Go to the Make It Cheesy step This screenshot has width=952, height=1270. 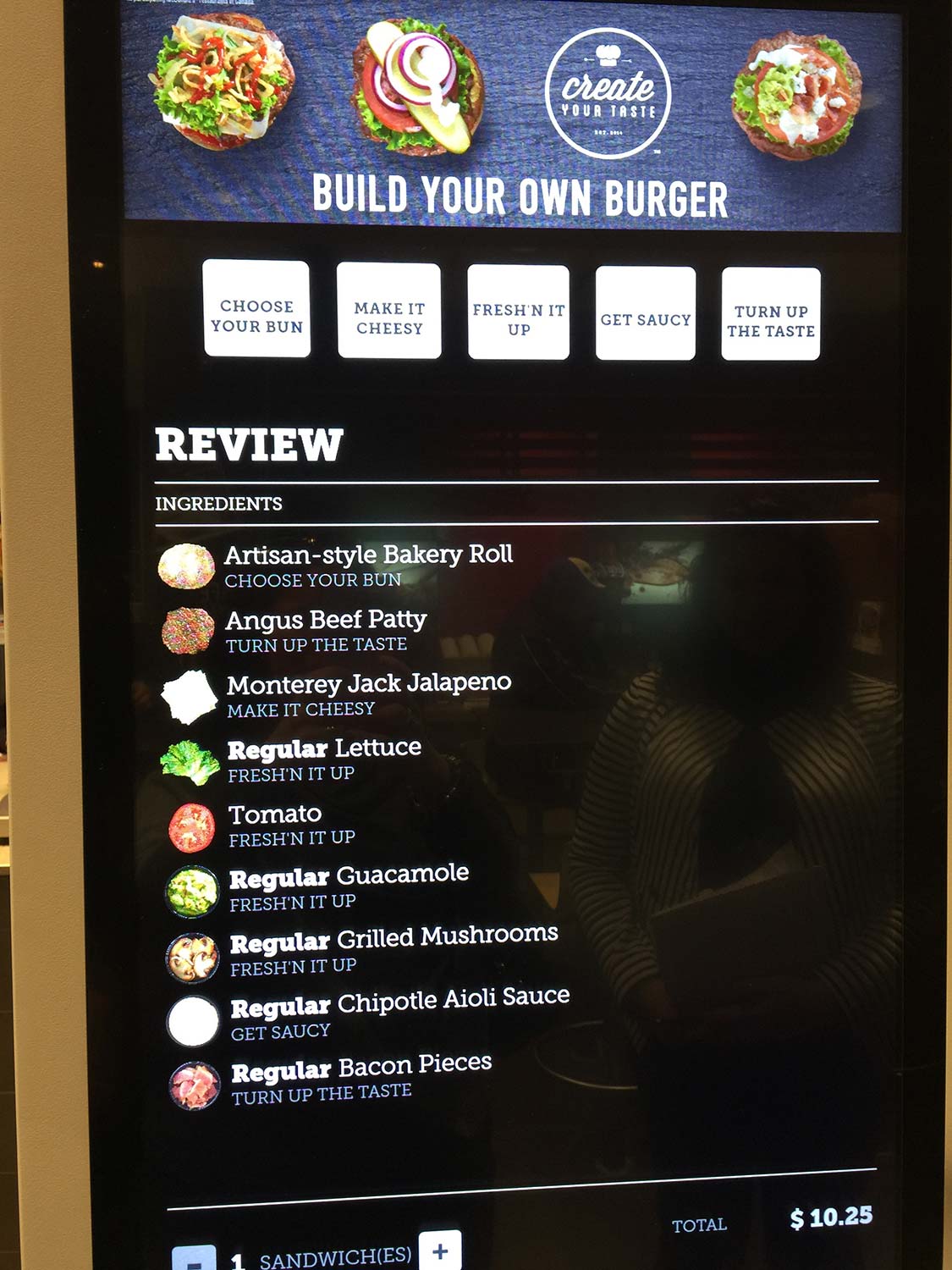coord(389,312)
